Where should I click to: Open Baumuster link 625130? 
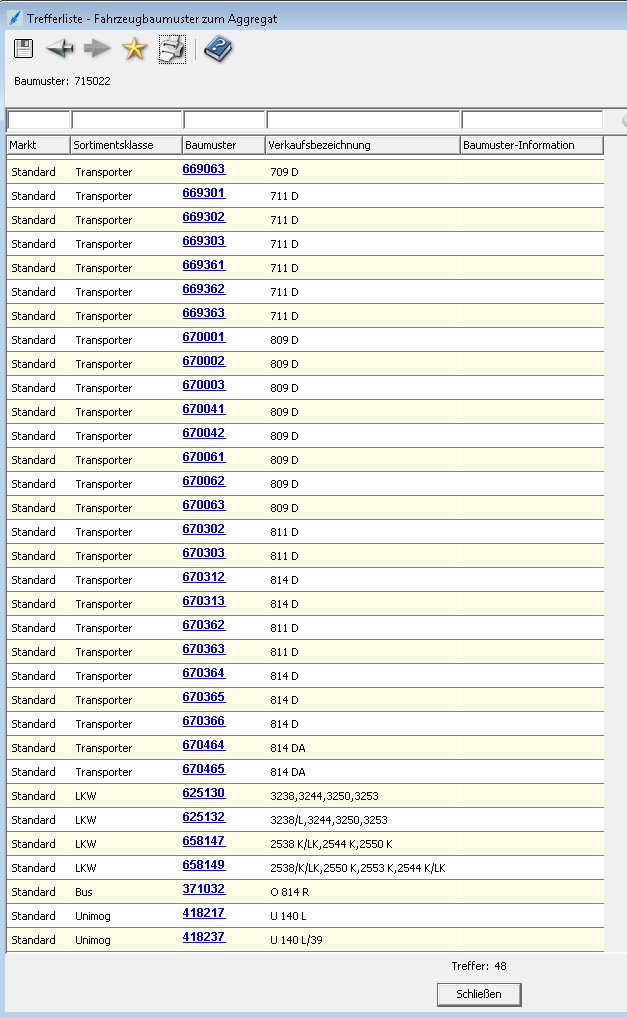(x=204, y=793)
